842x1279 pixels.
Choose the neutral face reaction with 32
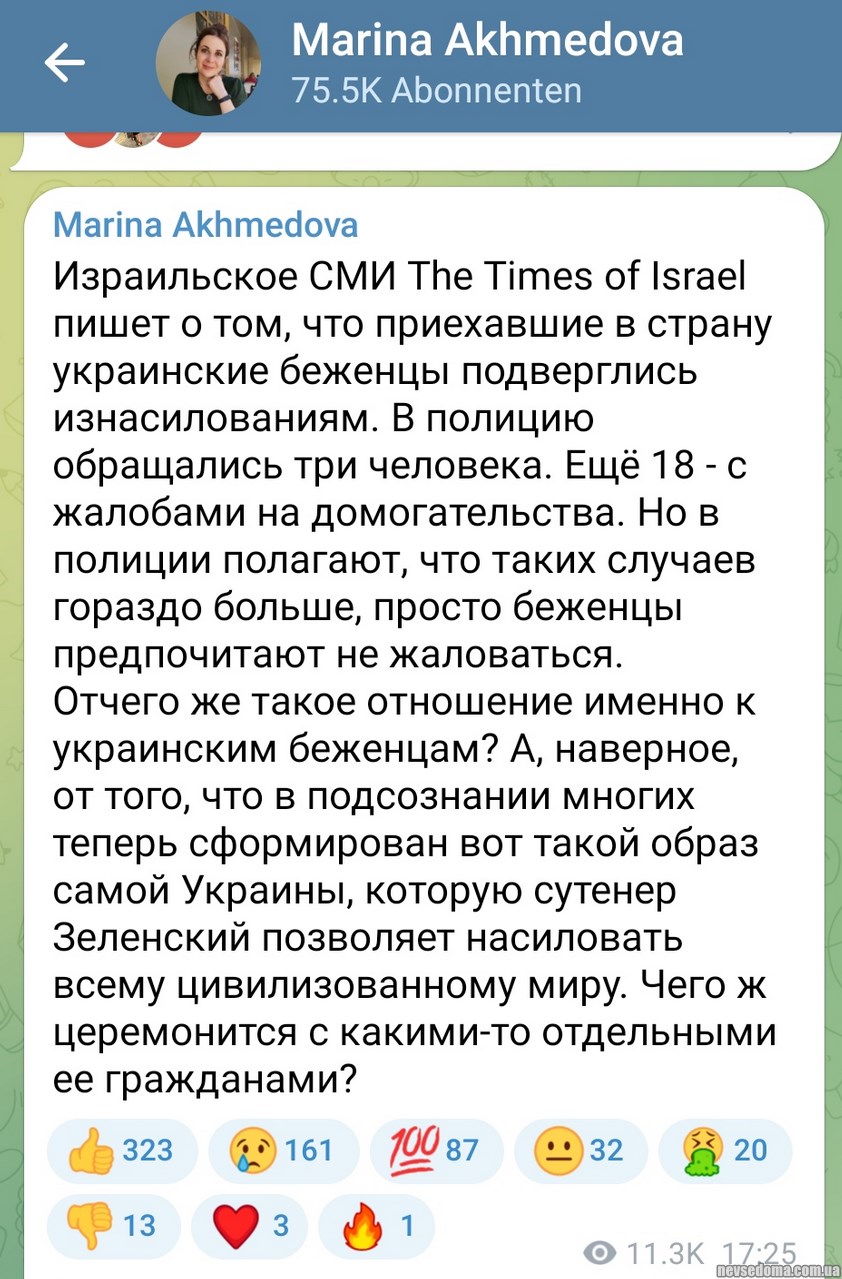tap(580, 1150)
